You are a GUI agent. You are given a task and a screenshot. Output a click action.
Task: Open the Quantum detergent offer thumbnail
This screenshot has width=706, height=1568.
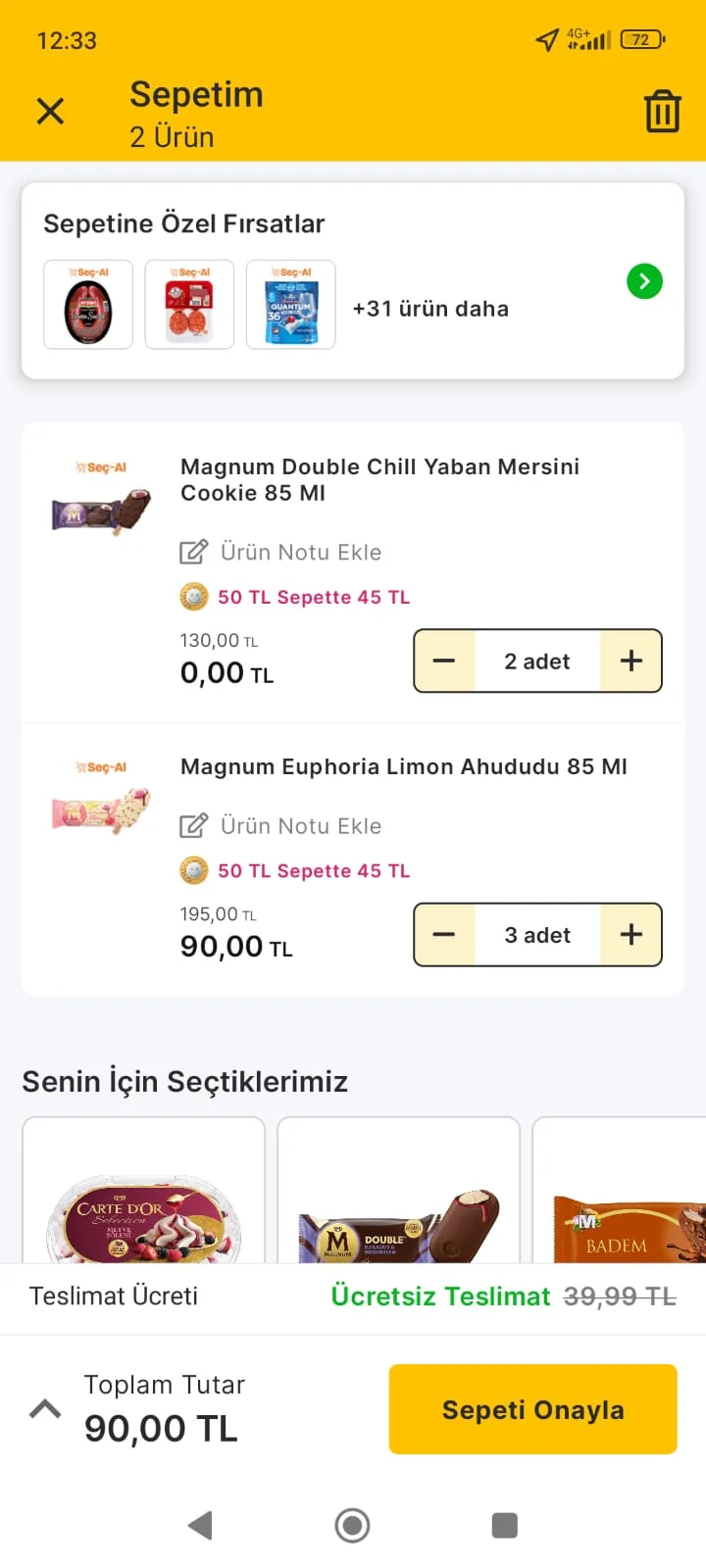click(291, 305)
